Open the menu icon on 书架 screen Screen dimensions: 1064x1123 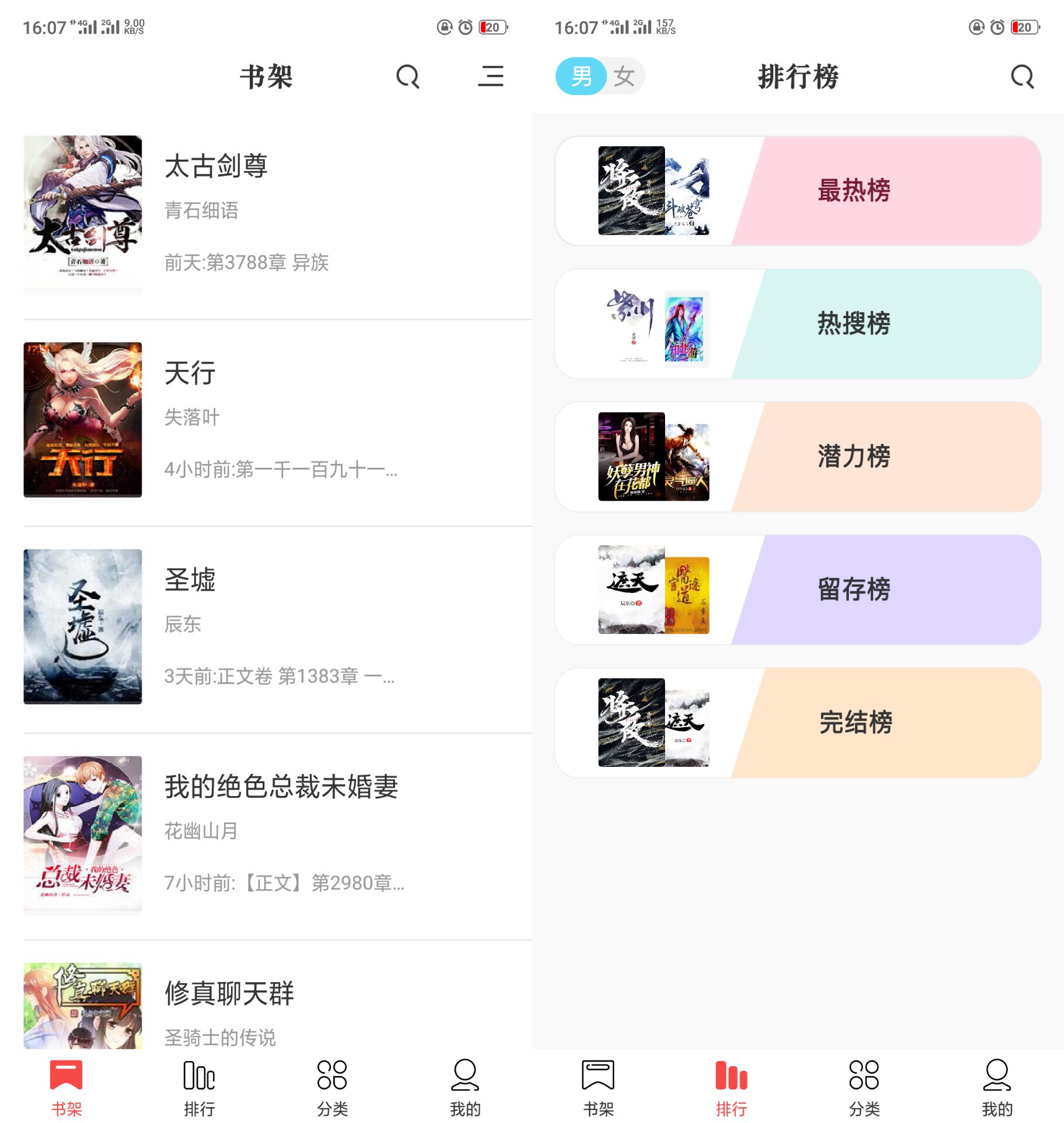[x=490, y=77]
